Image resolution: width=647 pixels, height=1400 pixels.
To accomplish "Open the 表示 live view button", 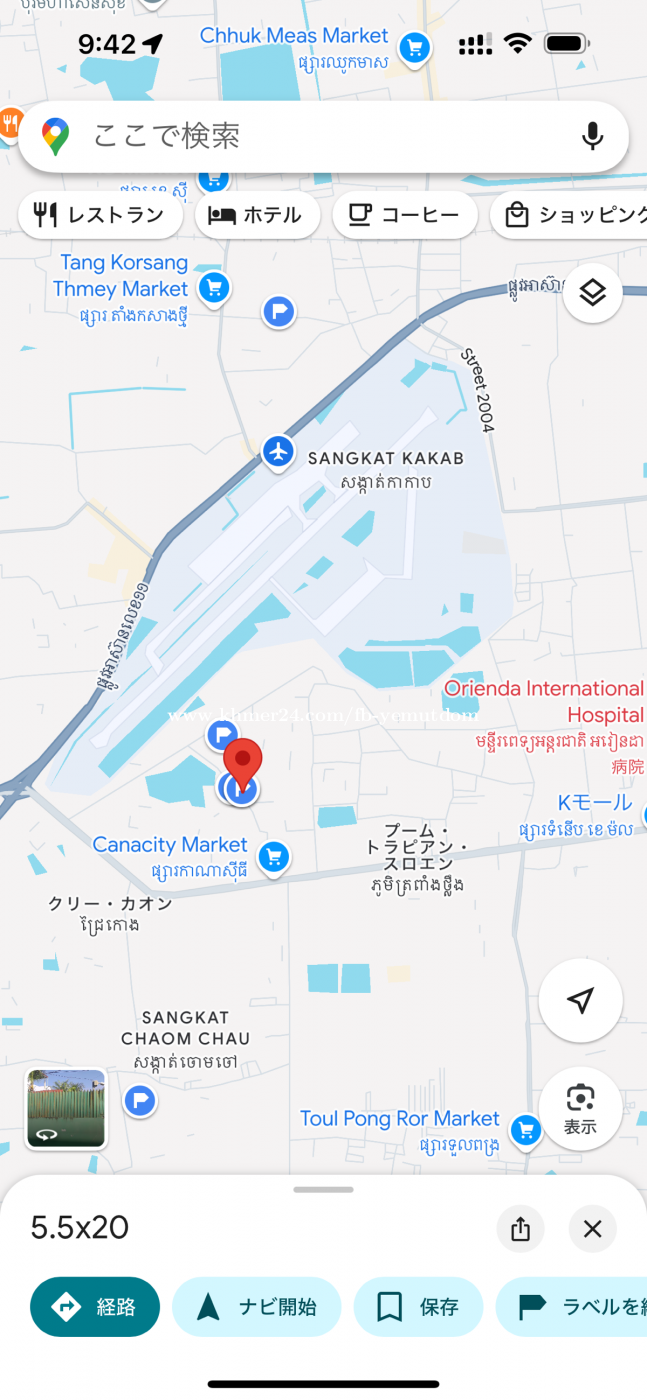I will tap(580, 1108).
